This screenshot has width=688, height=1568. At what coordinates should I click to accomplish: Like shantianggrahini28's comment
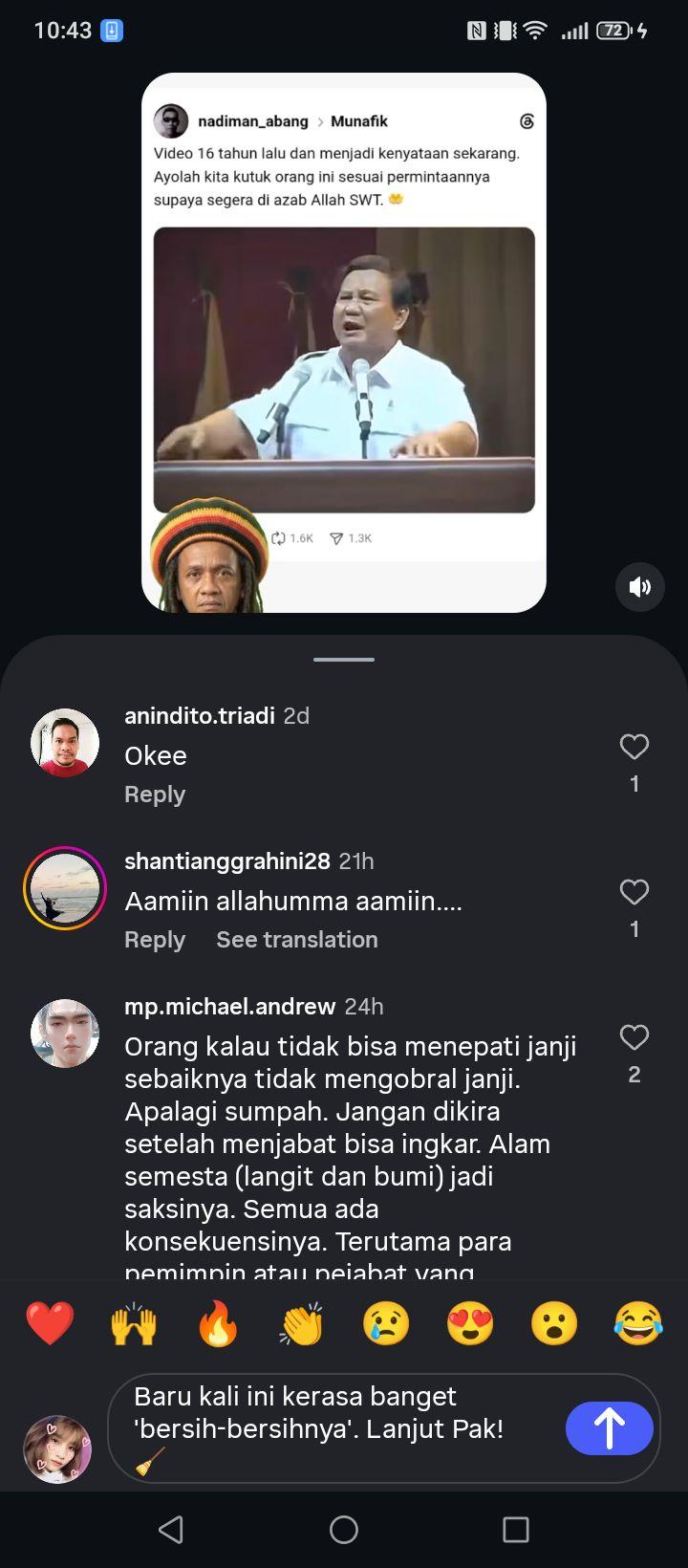pyautogui.click(x=634, y=892)
